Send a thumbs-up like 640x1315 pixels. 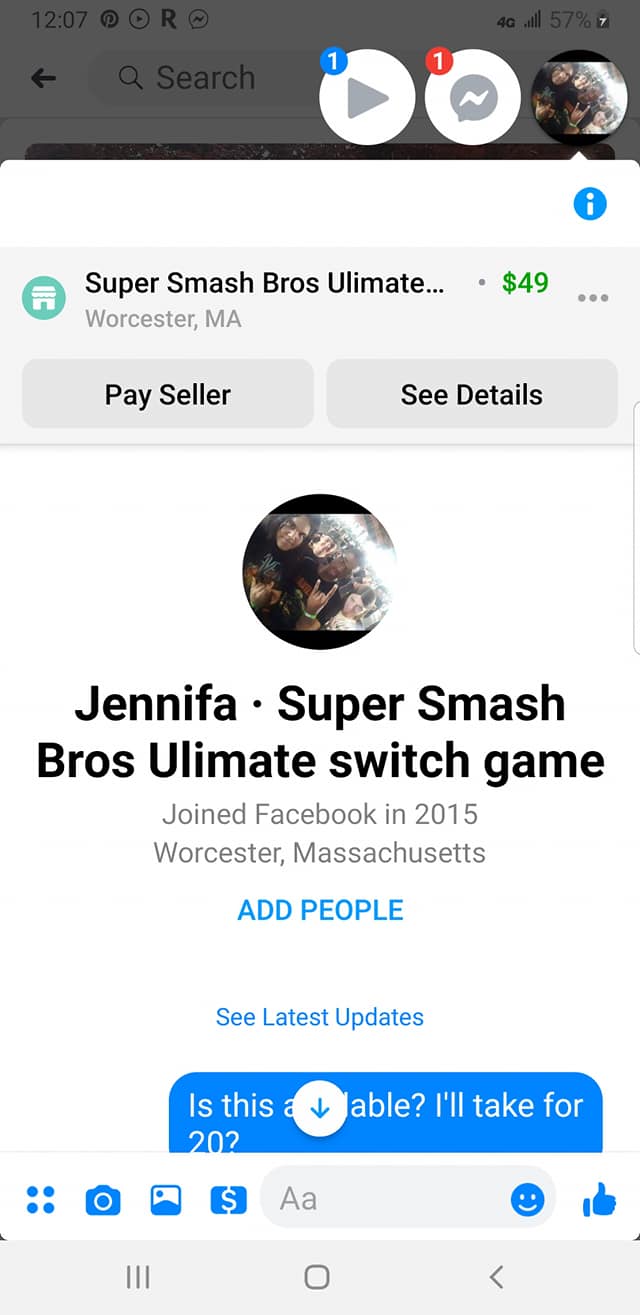pos(599,1199)
